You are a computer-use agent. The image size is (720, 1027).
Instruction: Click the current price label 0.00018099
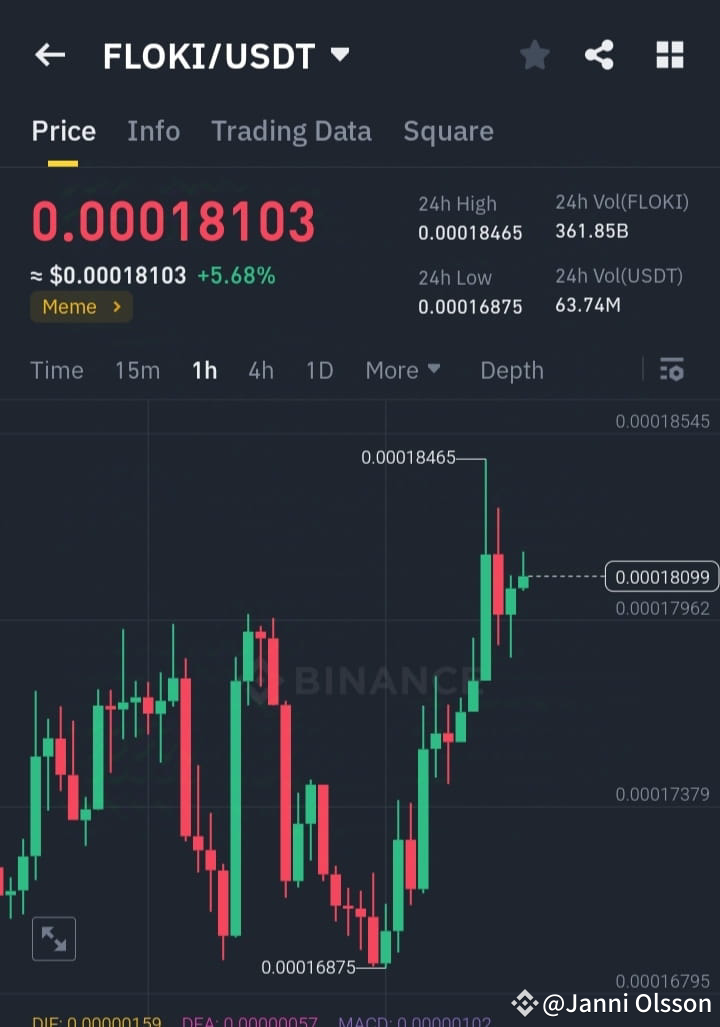[661, 577]
